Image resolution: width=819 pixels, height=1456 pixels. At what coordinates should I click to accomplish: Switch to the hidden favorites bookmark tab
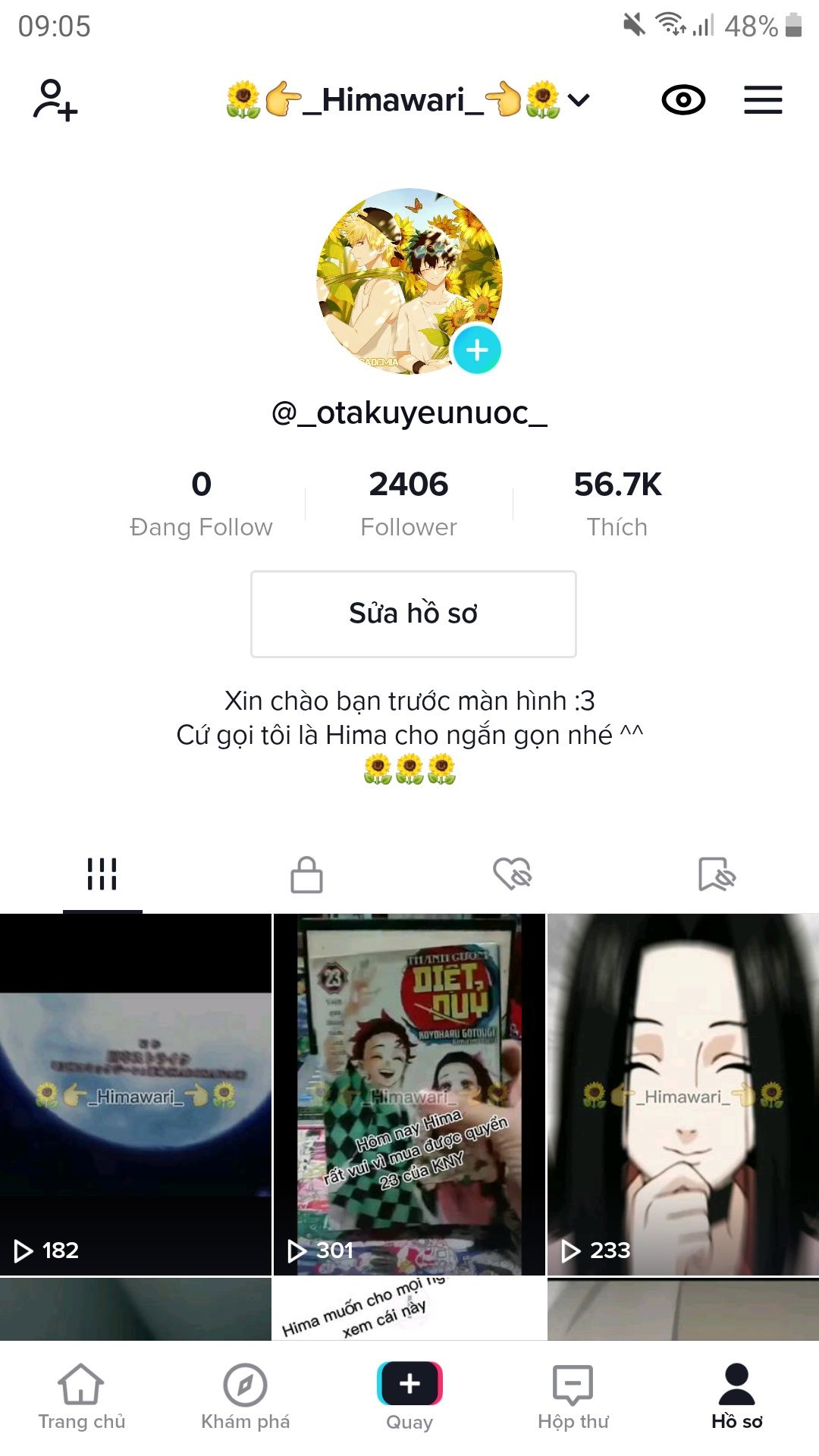click(717, 874)
